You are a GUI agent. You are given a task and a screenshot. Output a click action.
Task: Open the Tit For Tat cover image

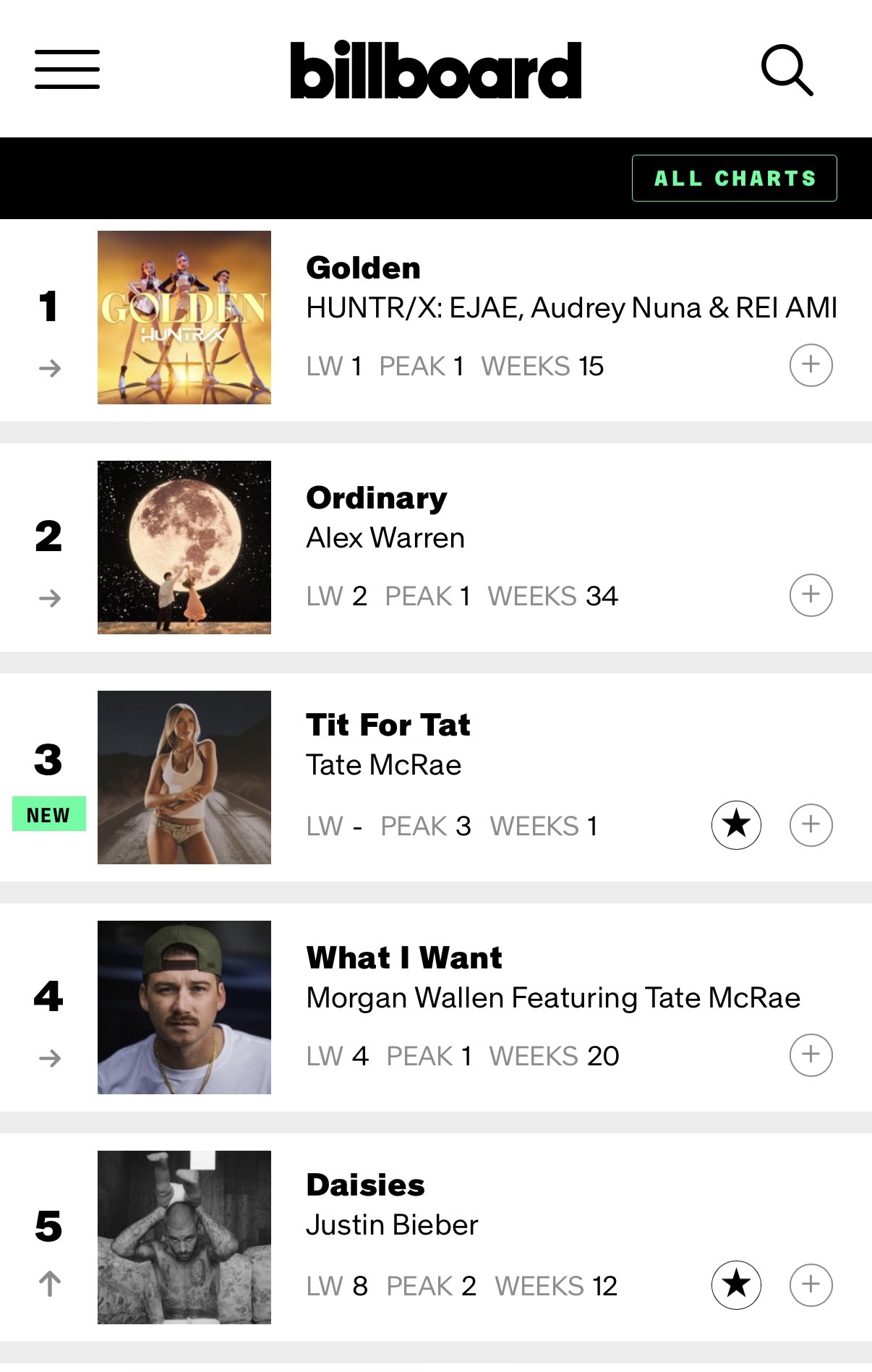(x=184, y=777)
